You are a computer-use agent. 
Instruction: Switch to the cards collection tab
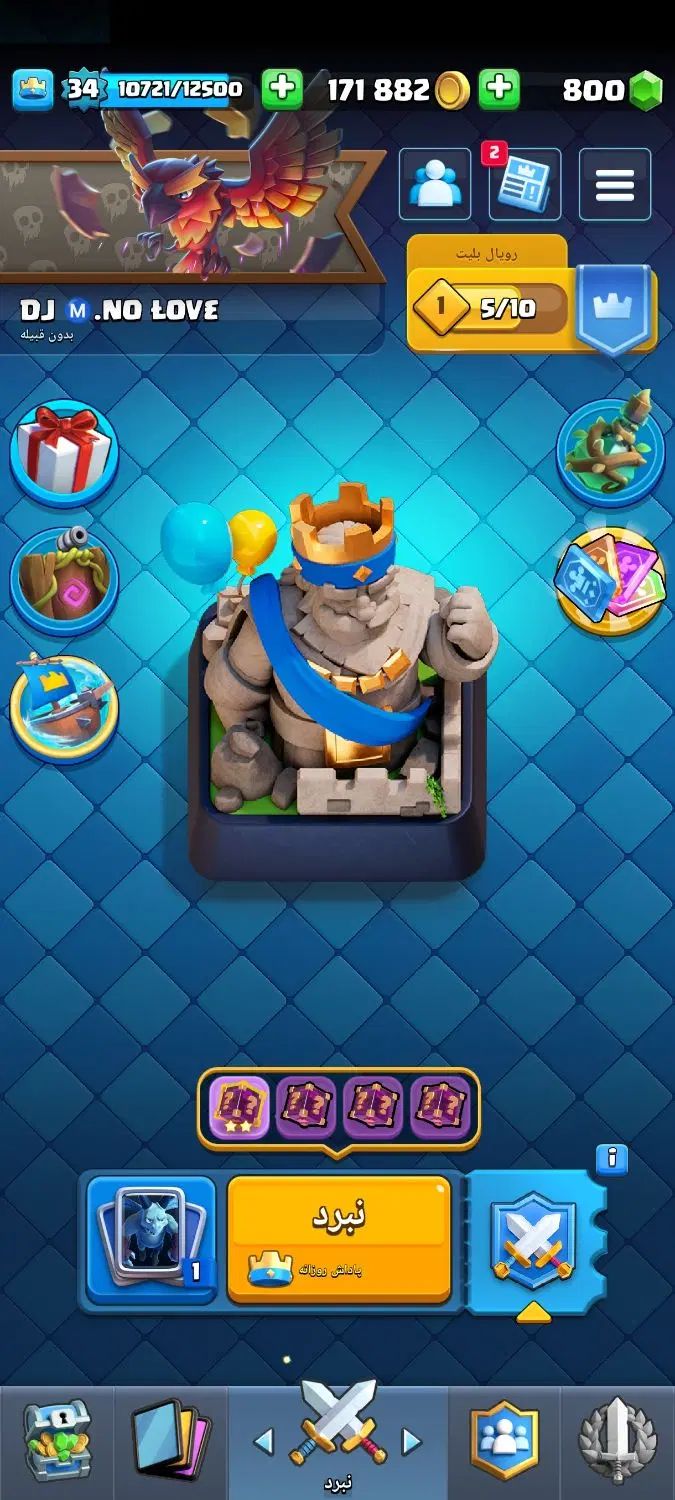click(x=169, y=1440)
